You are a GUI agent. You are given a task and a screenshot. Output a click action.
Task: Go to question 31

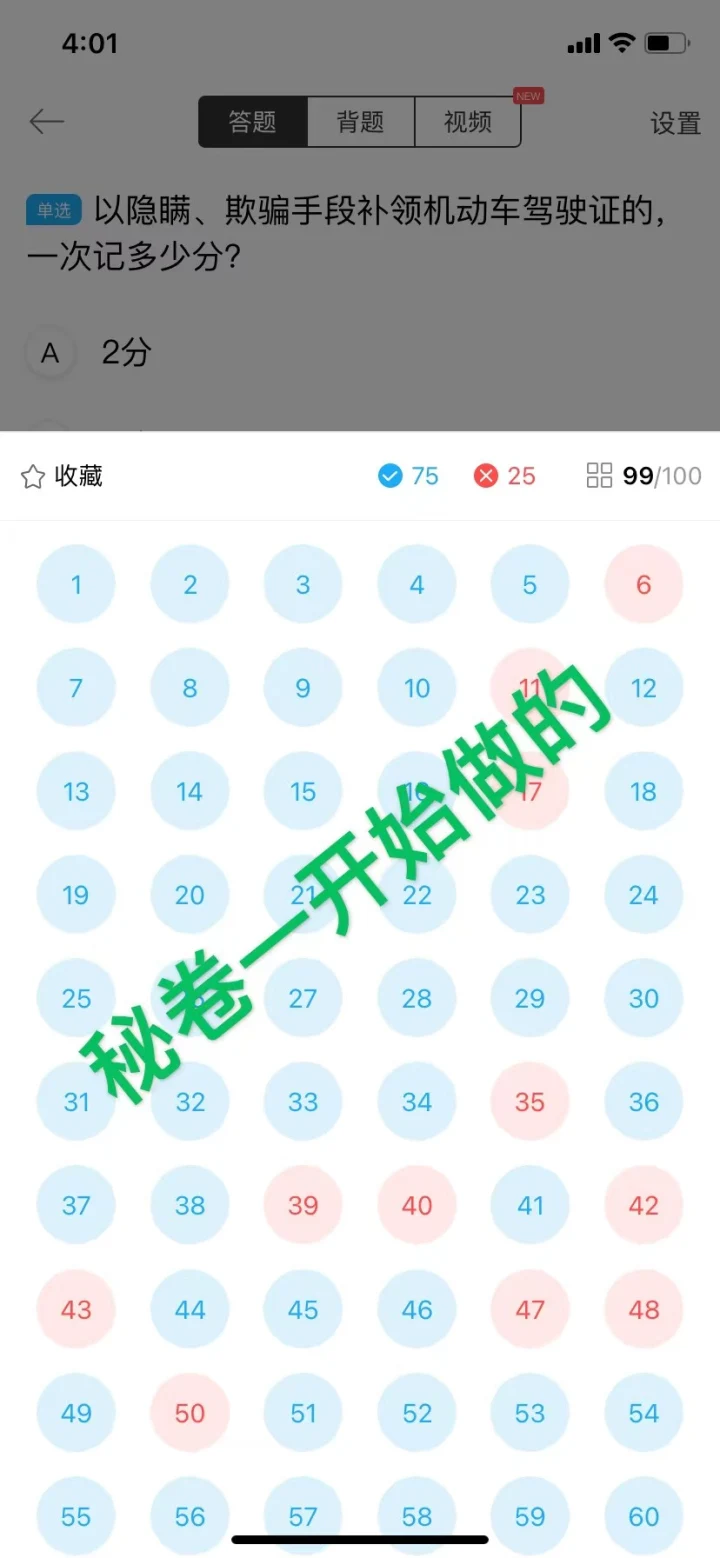click(x=76, y=1101)
